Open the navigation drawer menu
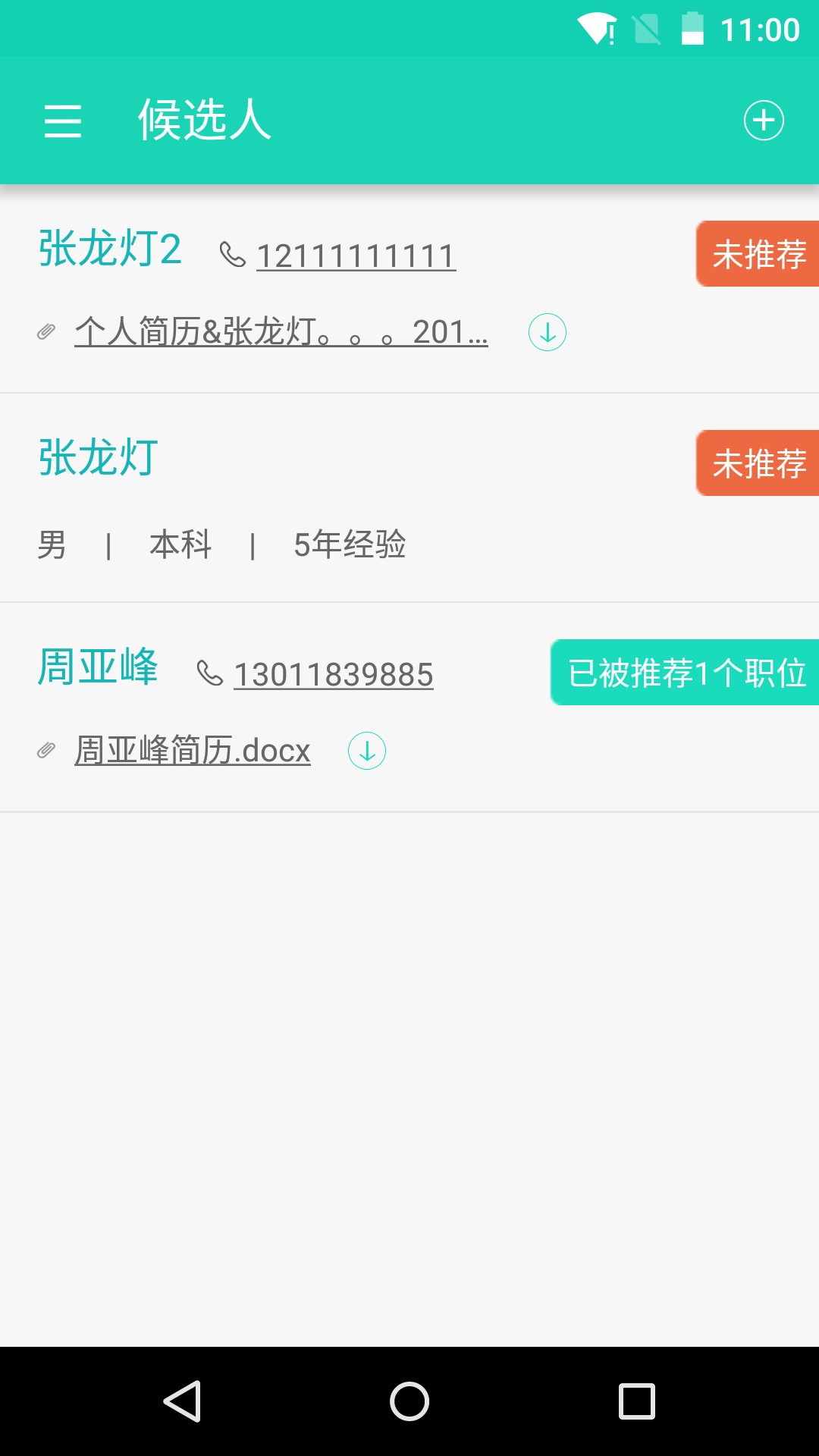Image resolution: width=819 pixels, height=1456 pixels. tap(63, 121)
